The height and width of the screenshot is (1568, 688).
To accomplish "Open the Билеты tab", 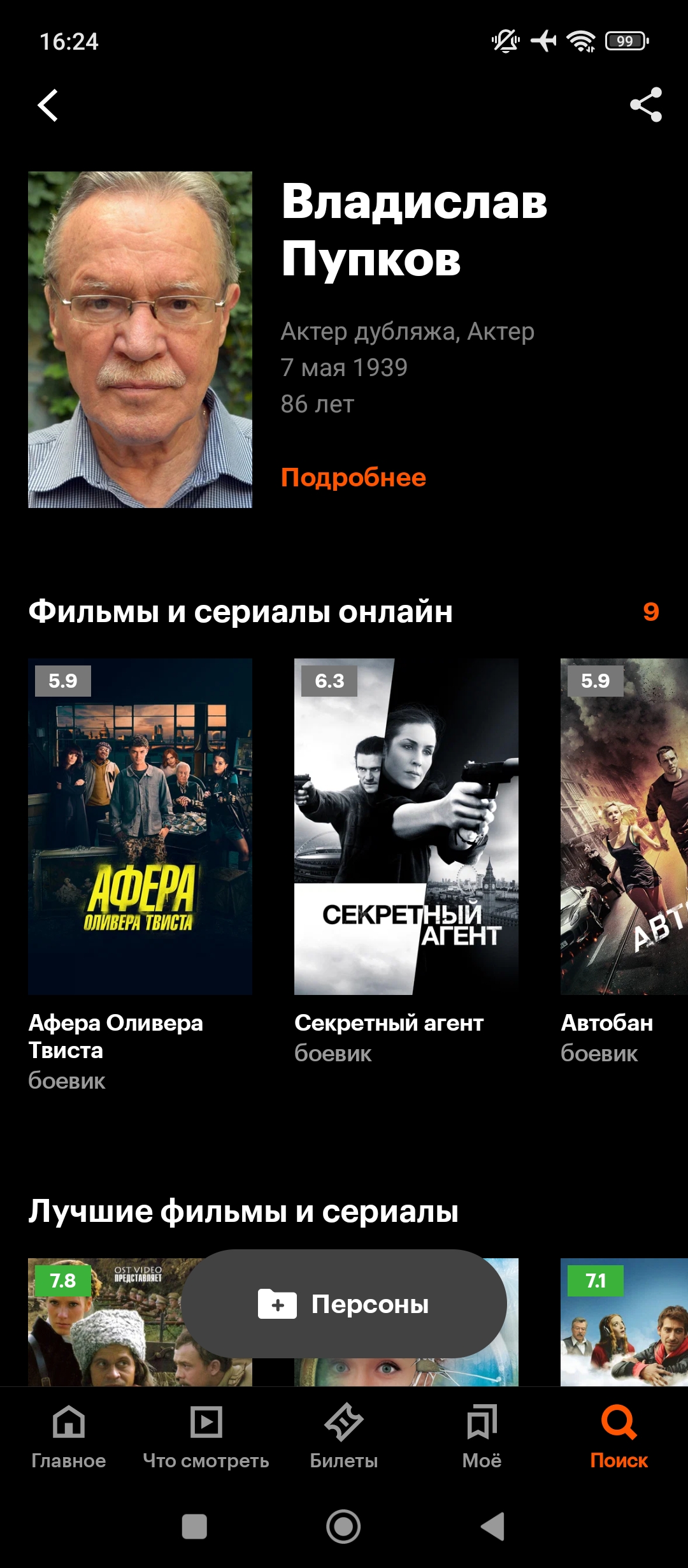I will coord(344,1437).
